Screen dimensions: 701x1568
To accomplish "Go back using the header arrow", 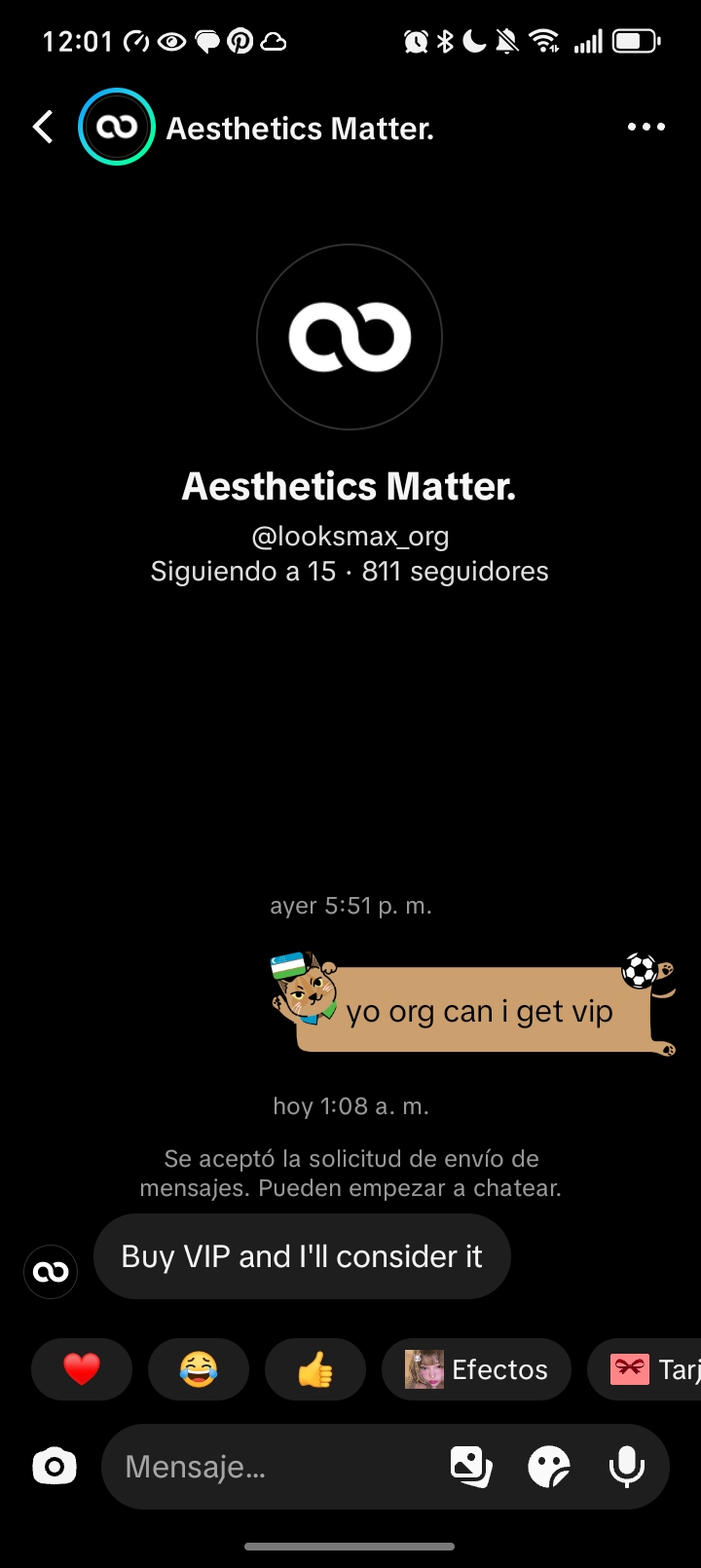I will point(43,127).
